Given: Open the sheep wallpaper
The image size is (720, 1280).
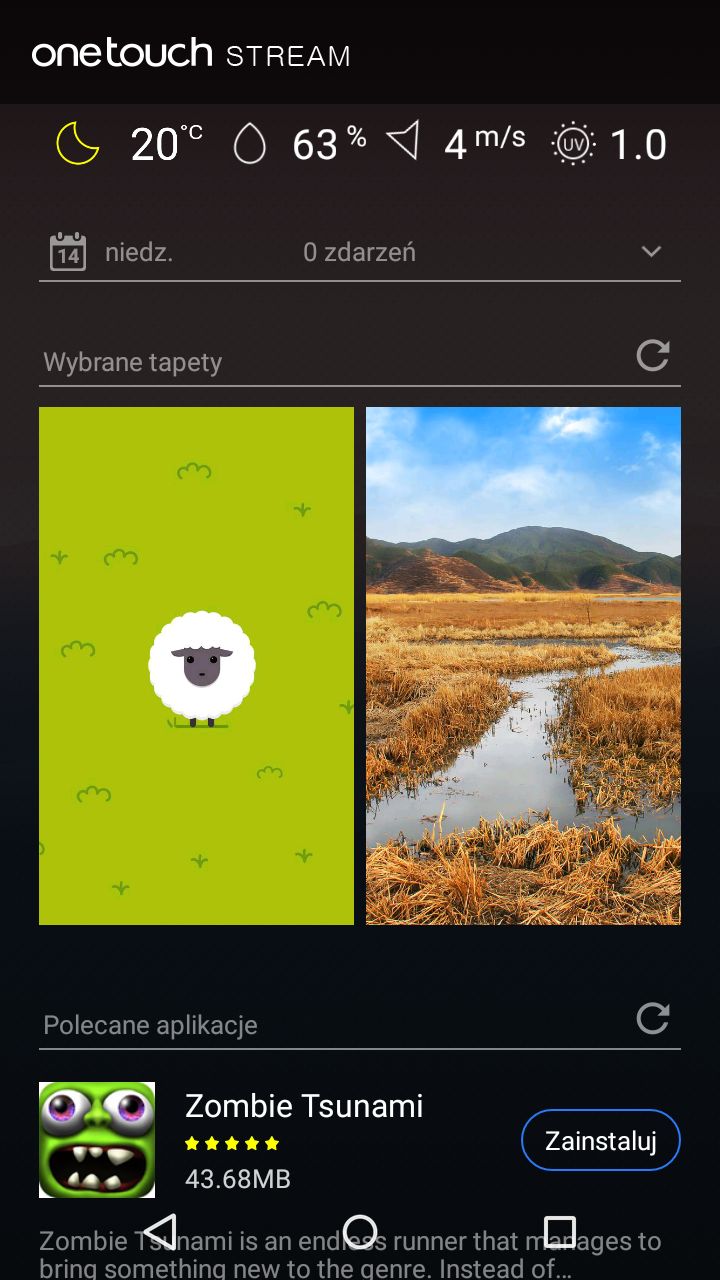Looking at the screenshot, I should [x=196, y=665].
